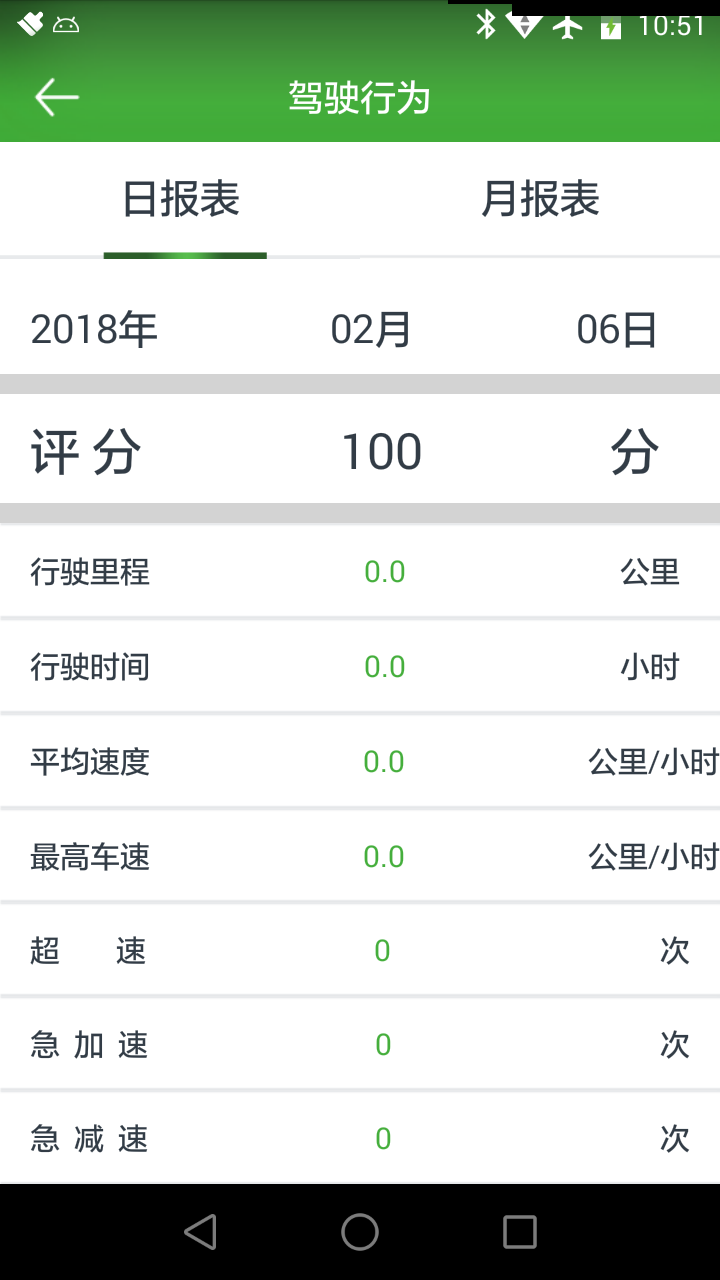Select the 日报表 tab
Screen dimensions: 720x1280
(181, 200)
